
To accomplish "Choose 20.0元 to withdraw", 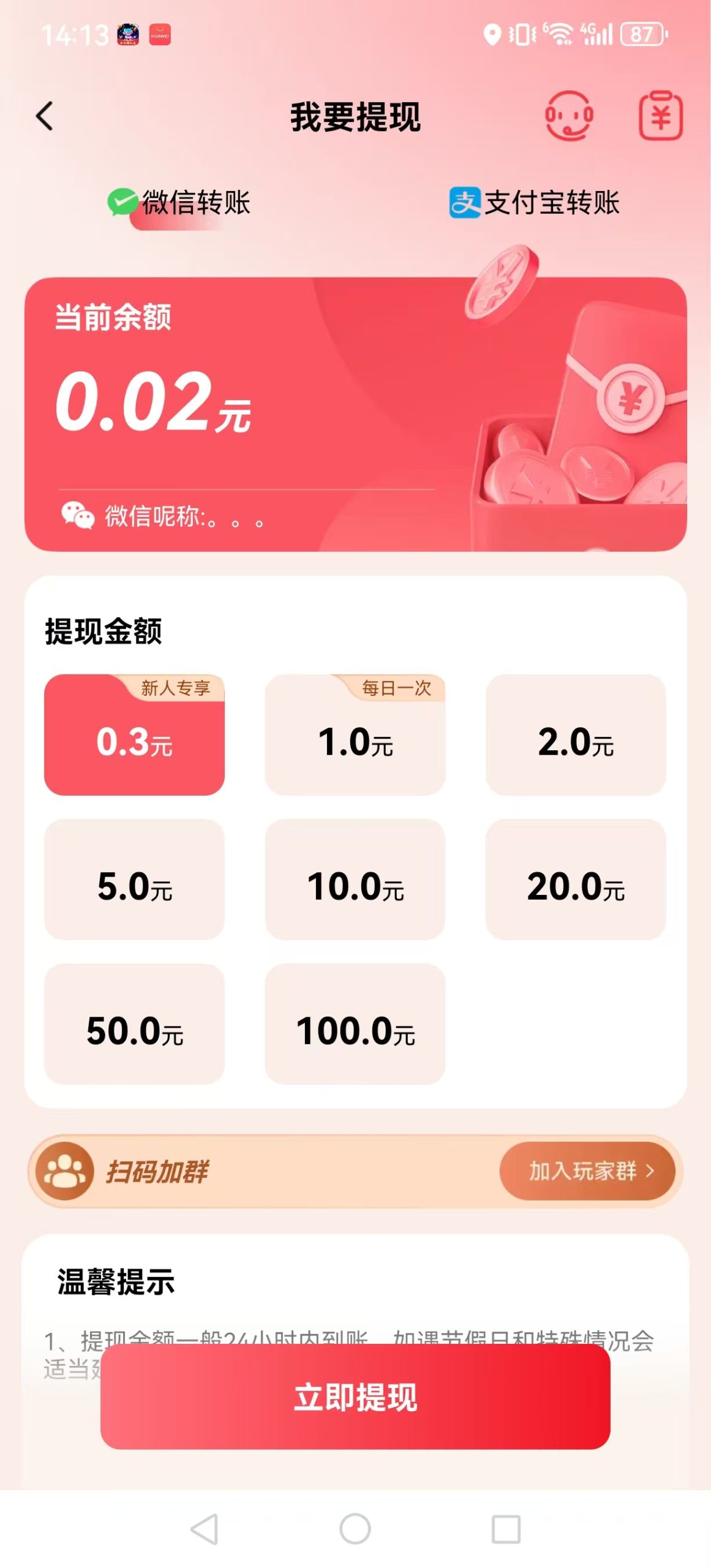I will pyautogui.click(x=576, y=880).
